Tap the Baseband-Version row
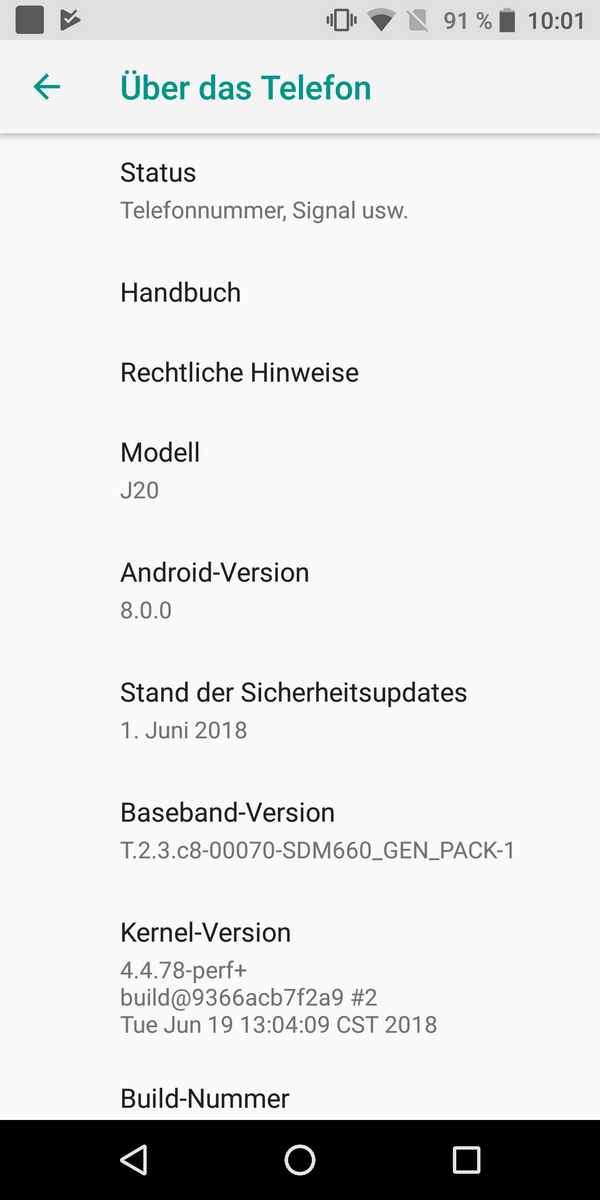 tap(300, 831)
